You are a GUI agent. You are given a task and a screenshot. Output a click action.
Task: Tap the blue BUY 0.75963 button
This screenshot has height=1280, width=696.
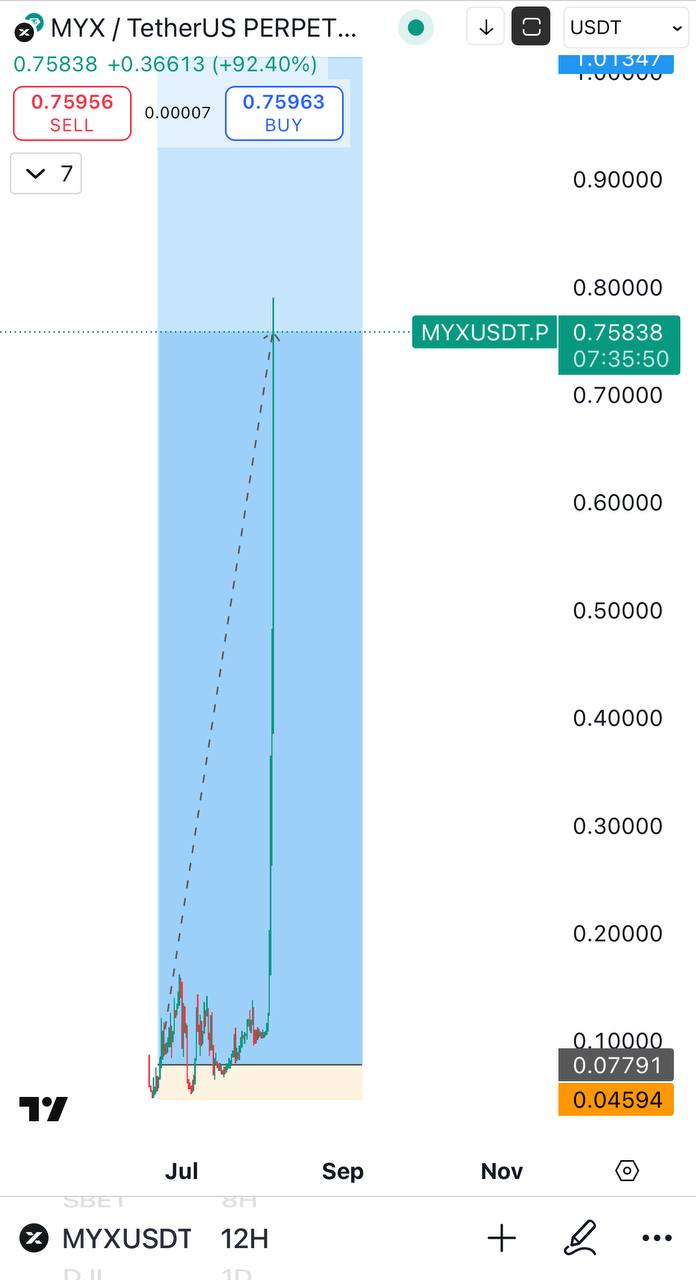284,113
